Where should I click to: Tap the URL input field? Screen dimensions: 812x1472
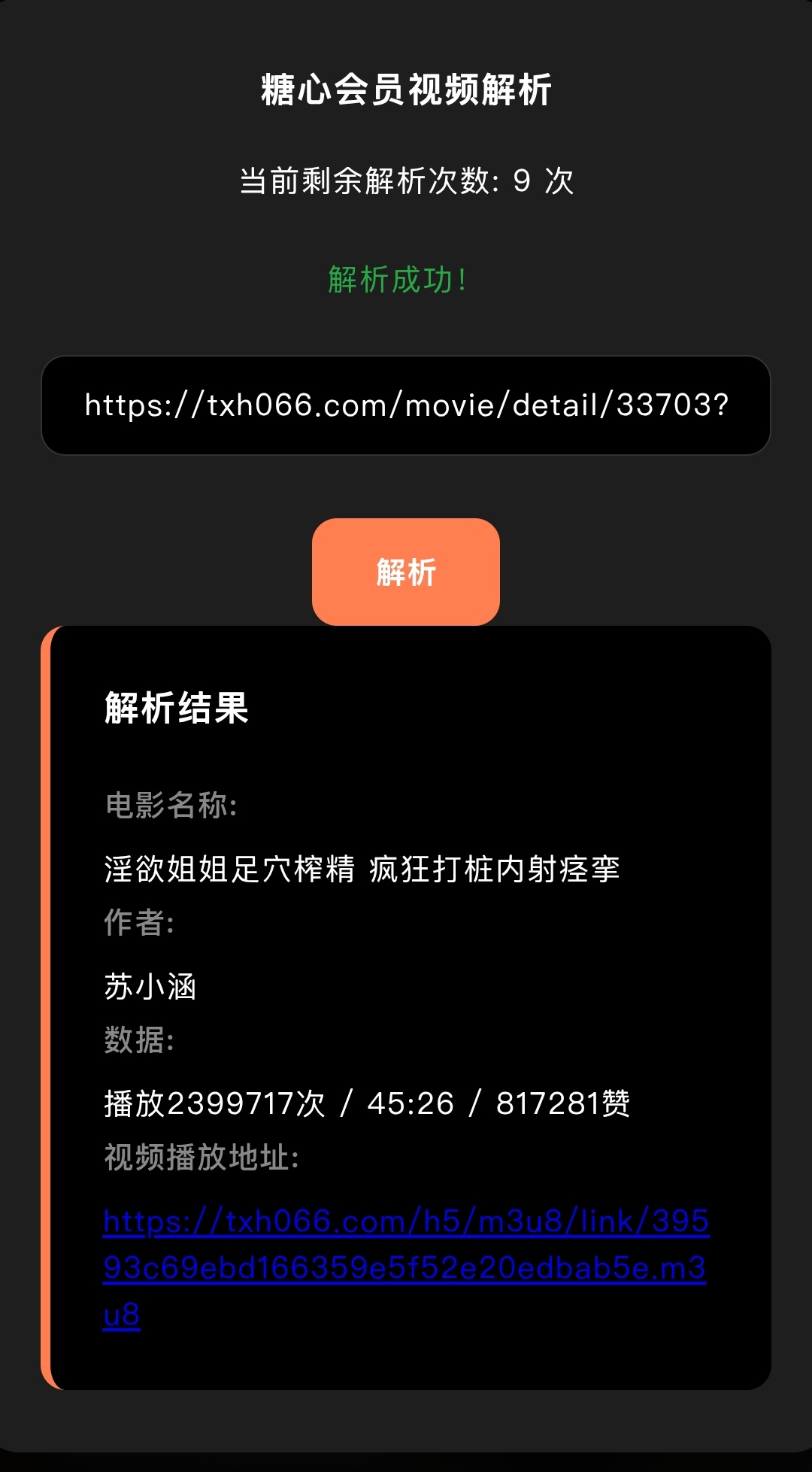(x=406, y=405)
